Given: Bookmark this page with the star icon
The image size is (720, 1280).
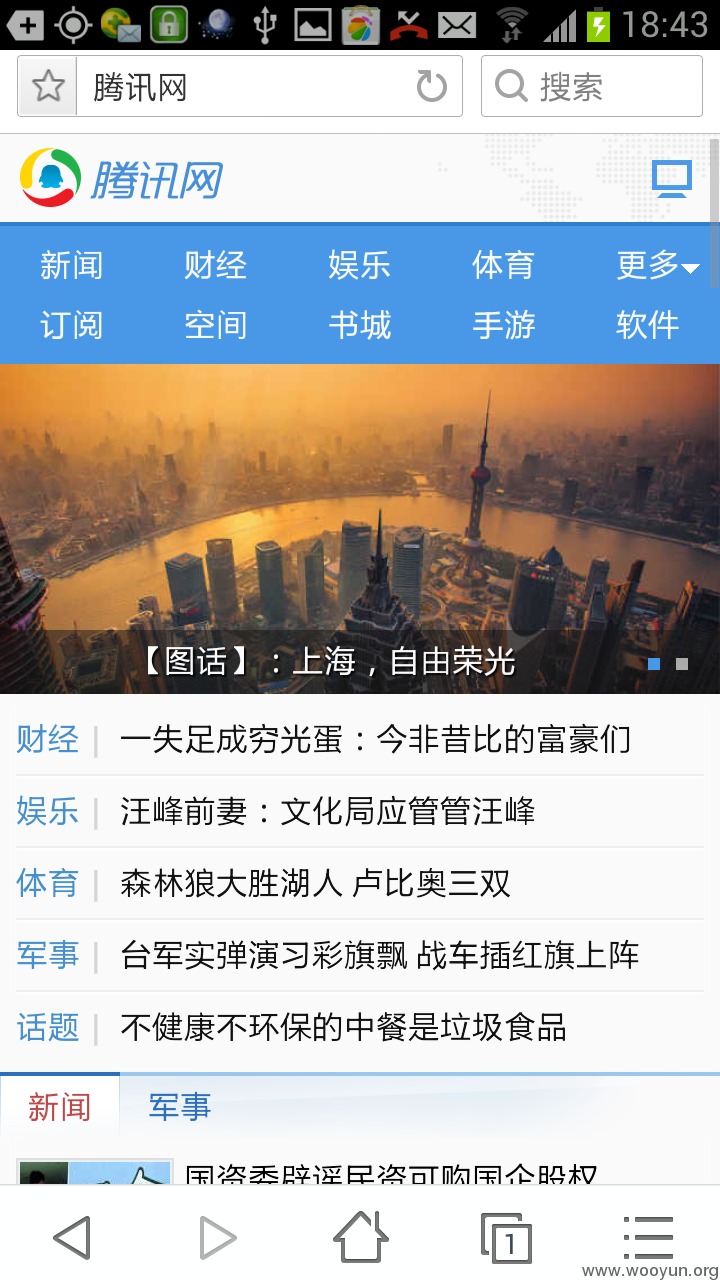Looking at the screenshot, I should click(47, 87).
